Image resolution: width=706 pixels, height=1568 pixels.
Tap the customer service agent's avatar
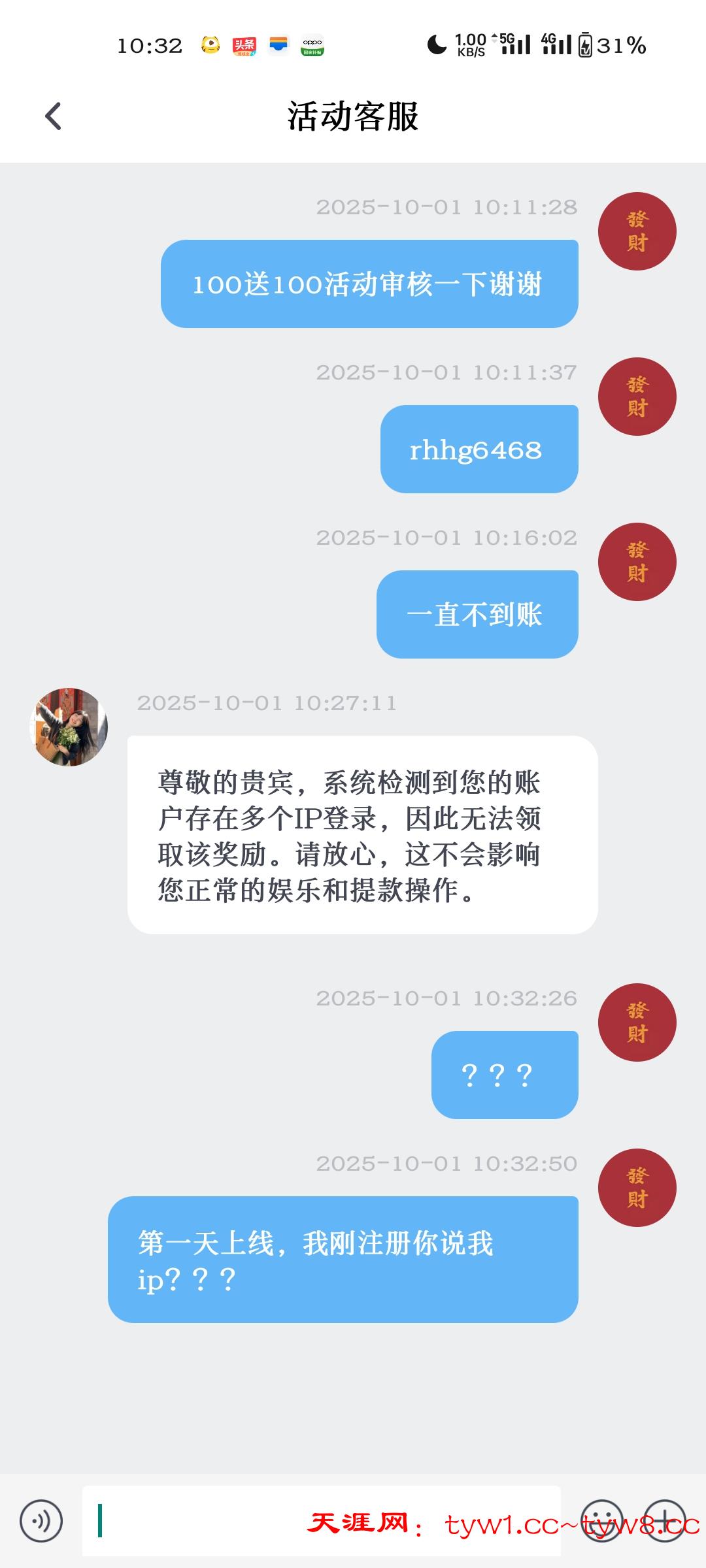(69, 727)
